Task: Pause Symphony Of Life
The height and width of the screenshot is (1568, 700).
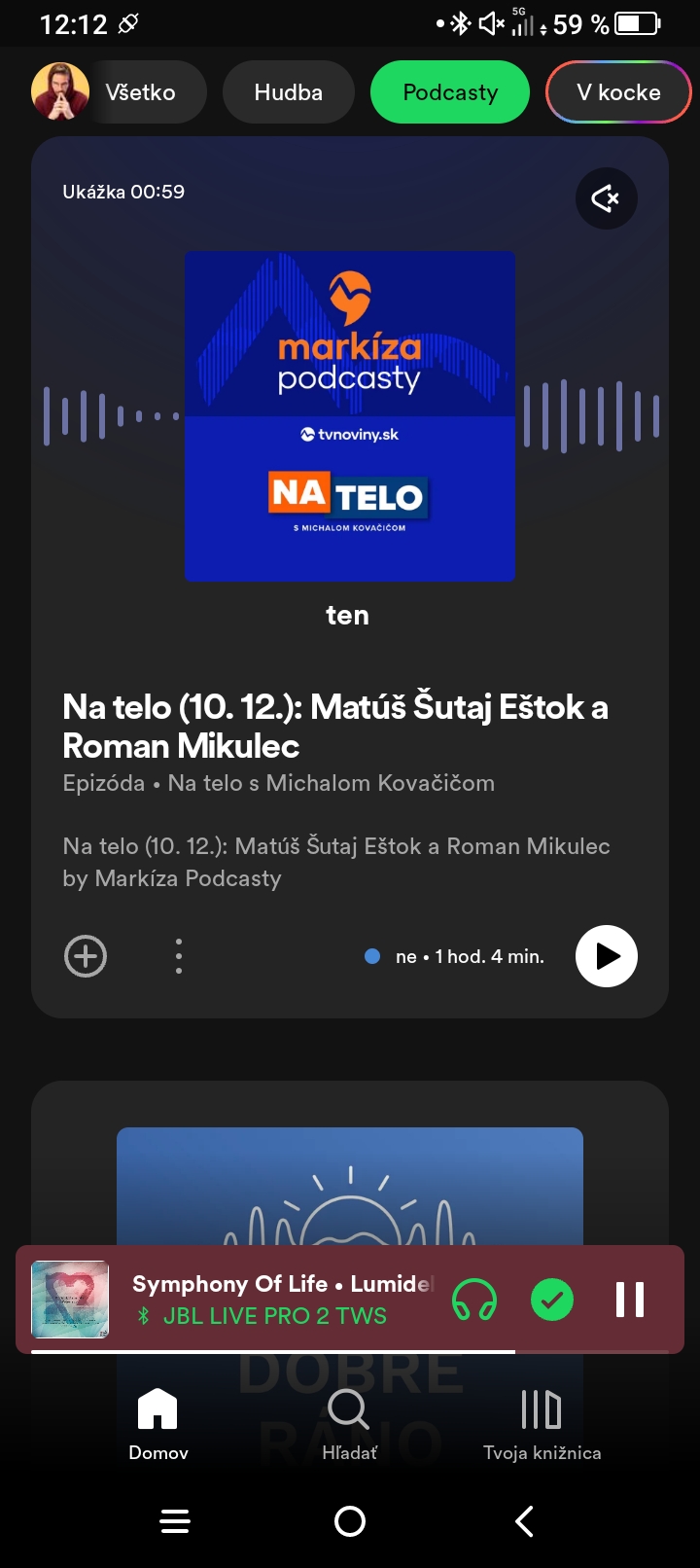Action: point(630,1300)
